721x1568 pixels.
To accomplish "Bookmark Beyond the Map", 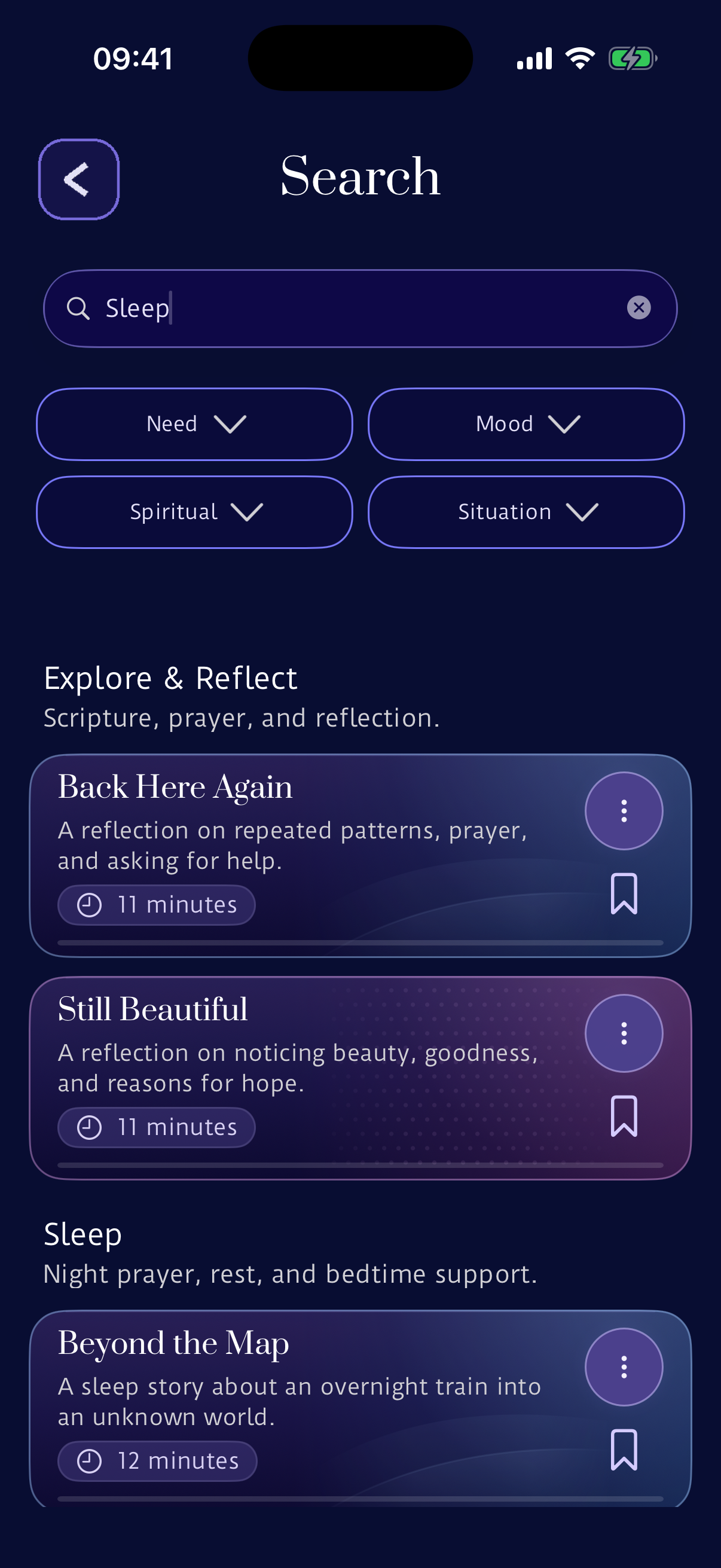I will [624, 1450].
